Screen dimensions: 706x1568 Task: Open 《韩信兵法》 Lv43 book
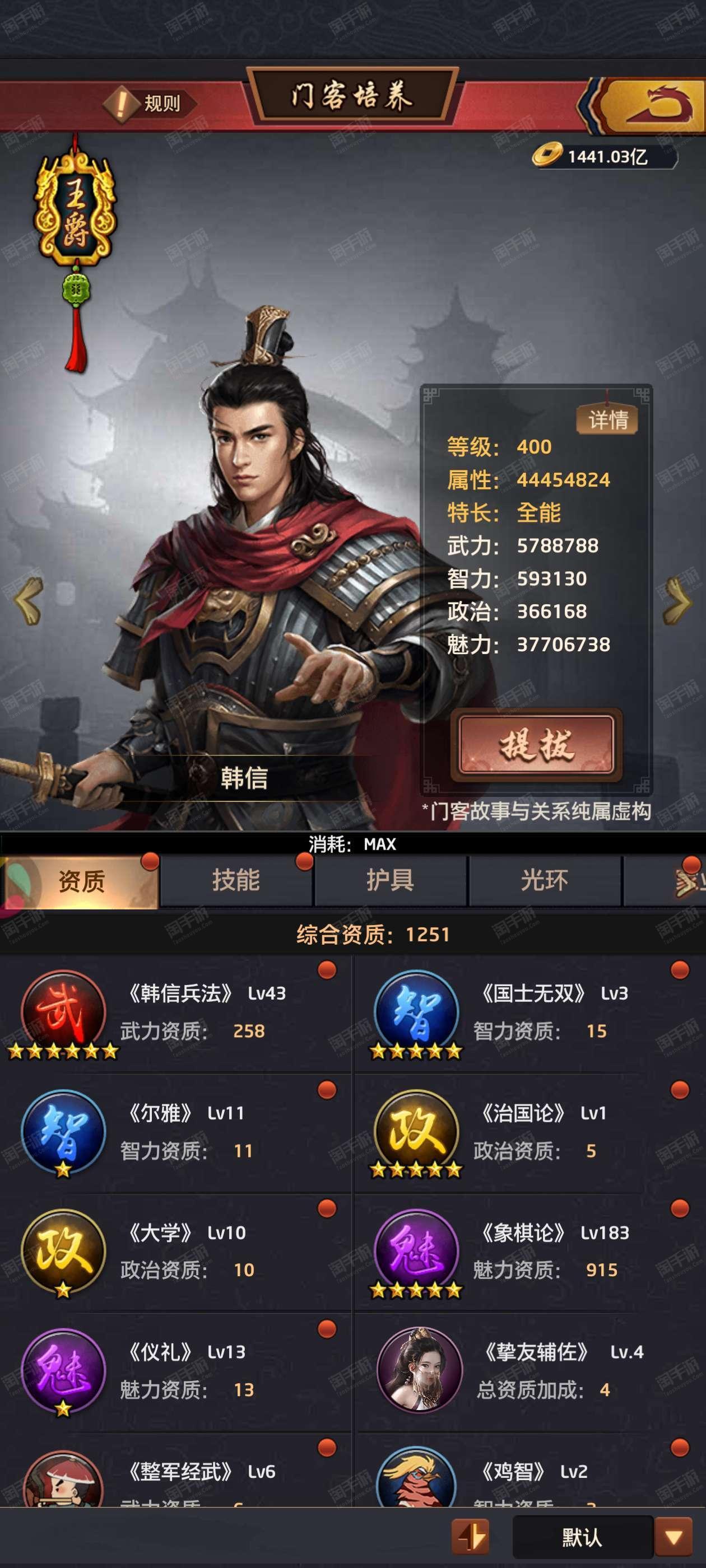click(x=175, y=1014)
